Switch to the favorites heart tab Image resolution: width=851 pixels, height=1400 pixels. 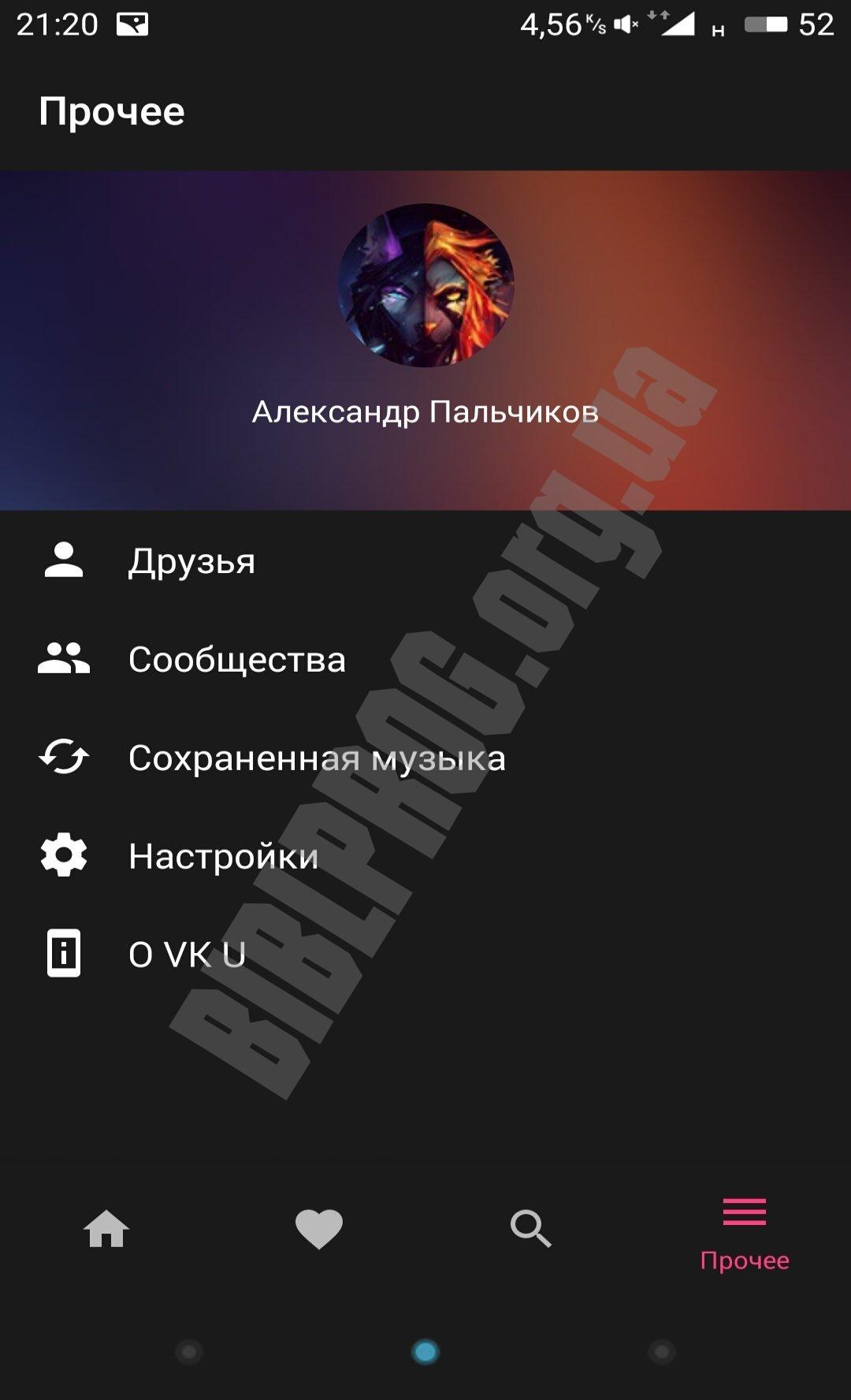pyautogui.click(x=319, y=1229)
